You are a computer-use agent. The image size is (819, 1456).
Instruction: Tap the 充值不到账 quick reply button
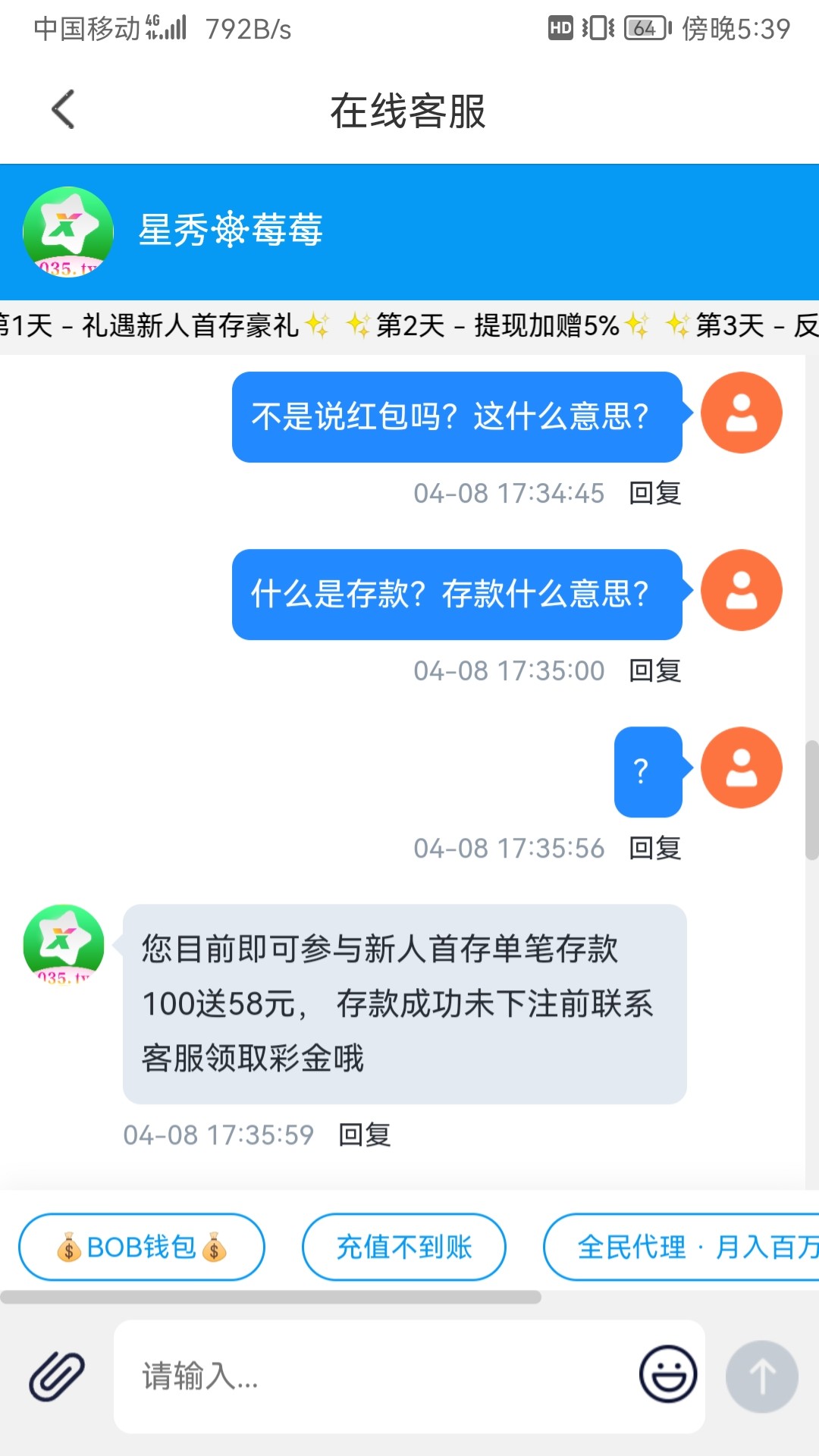tap(404, 1246)
